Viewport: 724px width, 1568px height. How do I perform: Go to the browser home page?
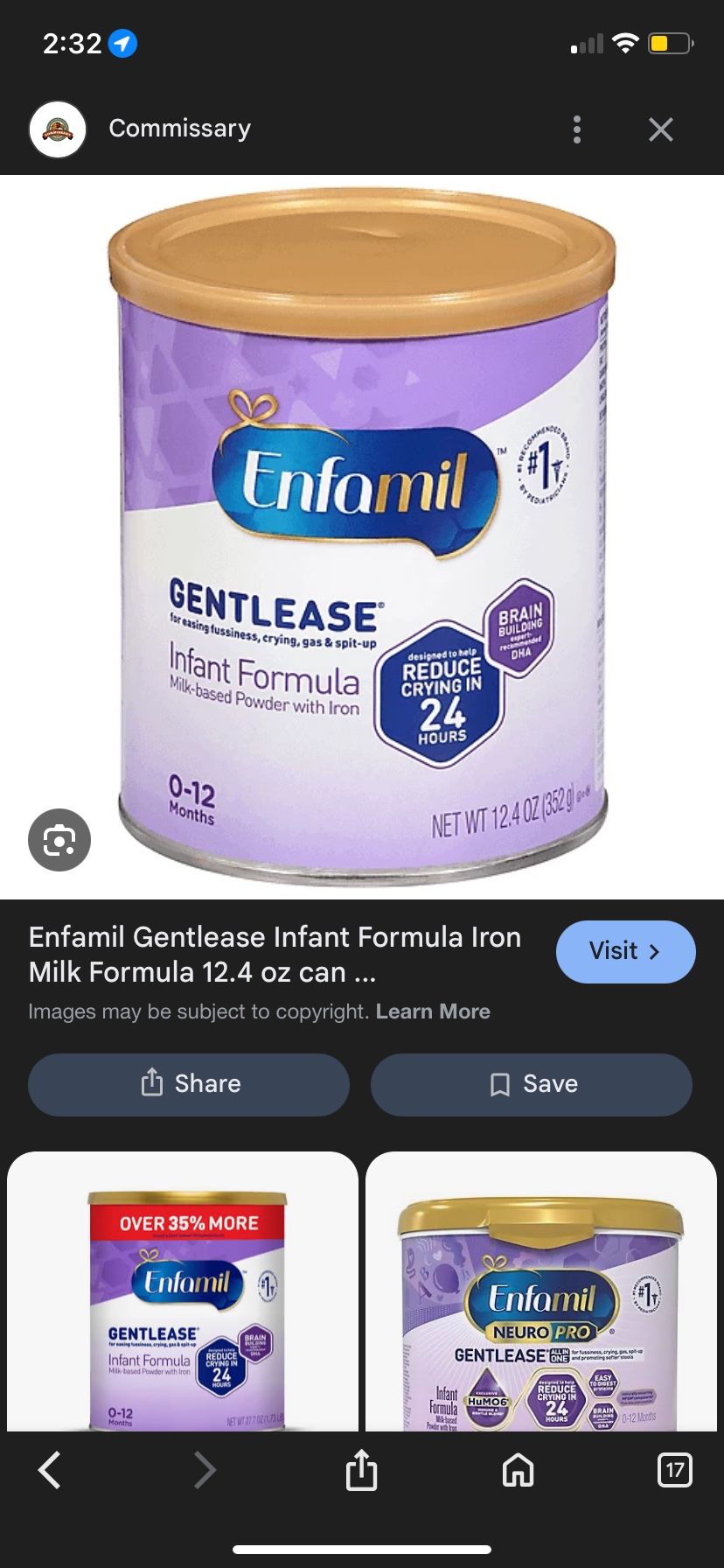pyautogui.click(x=518, y=1470)
